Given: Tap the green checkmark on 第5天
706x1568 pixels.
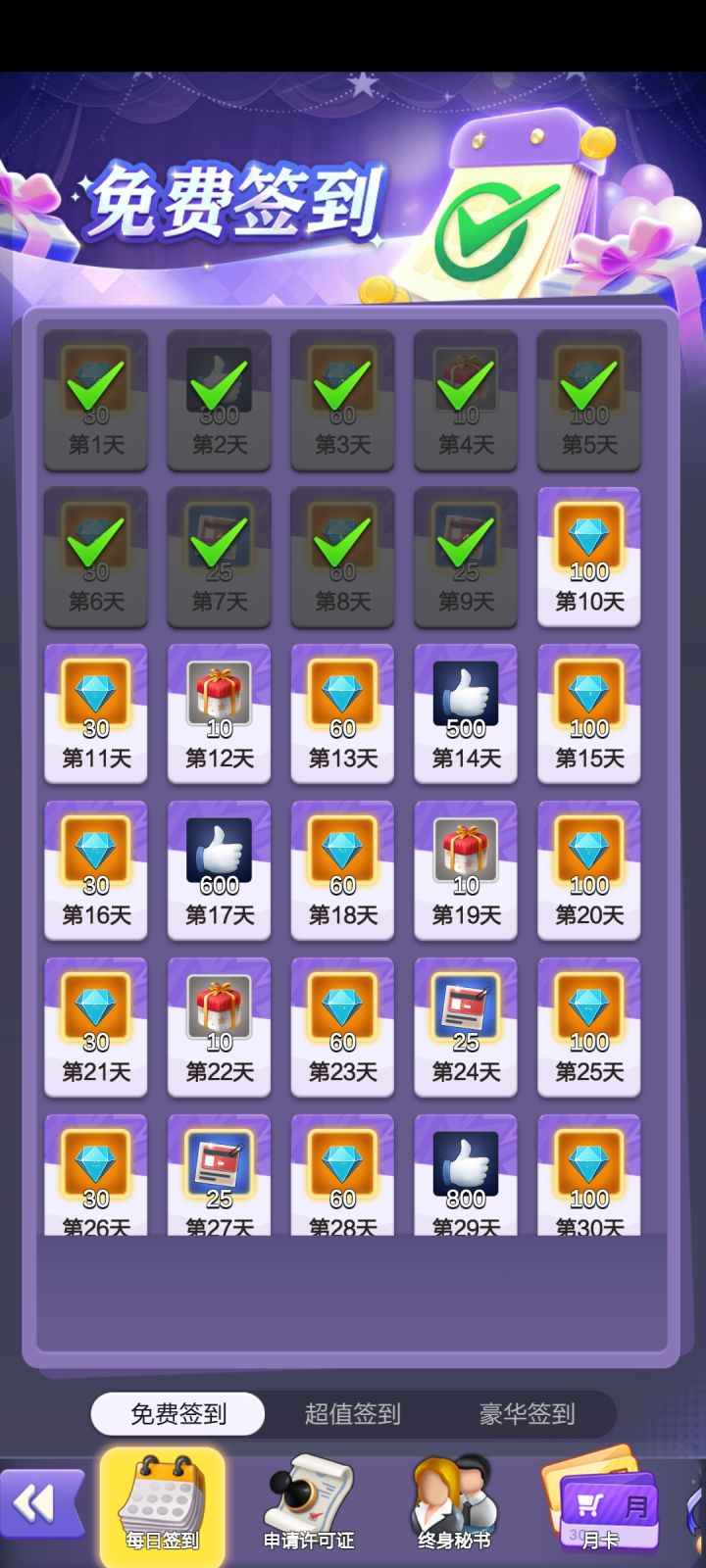Looking at the screenshot, I should point(588,384).
